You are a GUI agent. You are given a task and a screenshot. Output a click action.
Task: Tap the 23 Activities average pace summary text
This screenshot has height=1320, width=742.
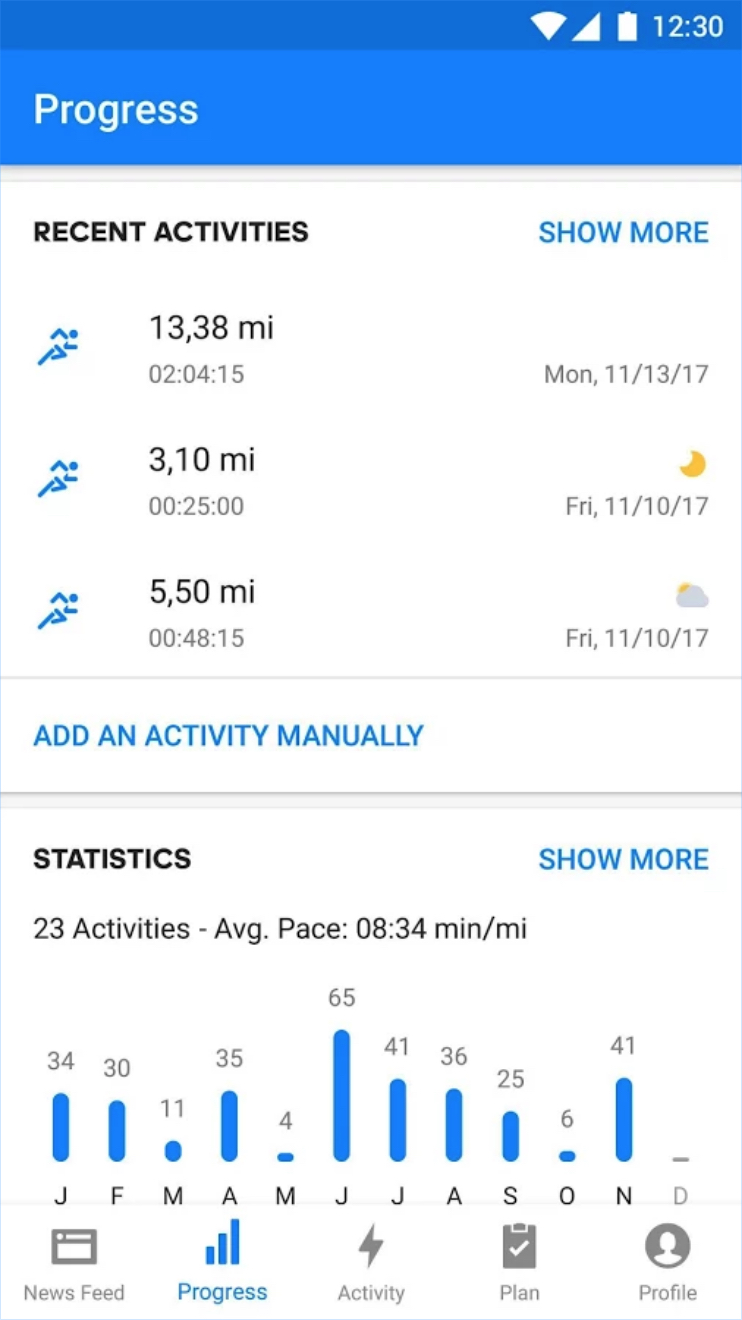point(280,928)
